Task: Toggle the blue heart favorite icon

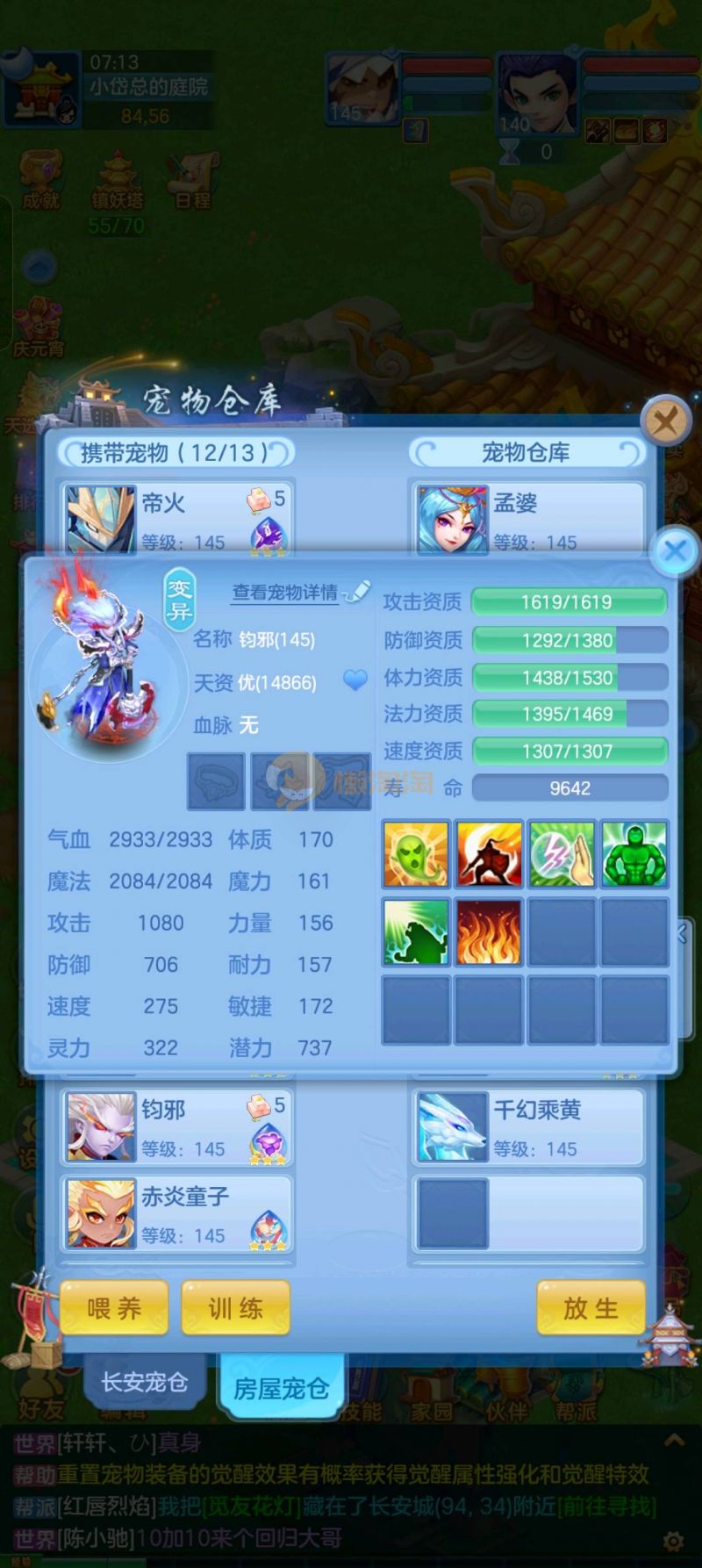Action: pyautogui.click(x=355, y=680)
